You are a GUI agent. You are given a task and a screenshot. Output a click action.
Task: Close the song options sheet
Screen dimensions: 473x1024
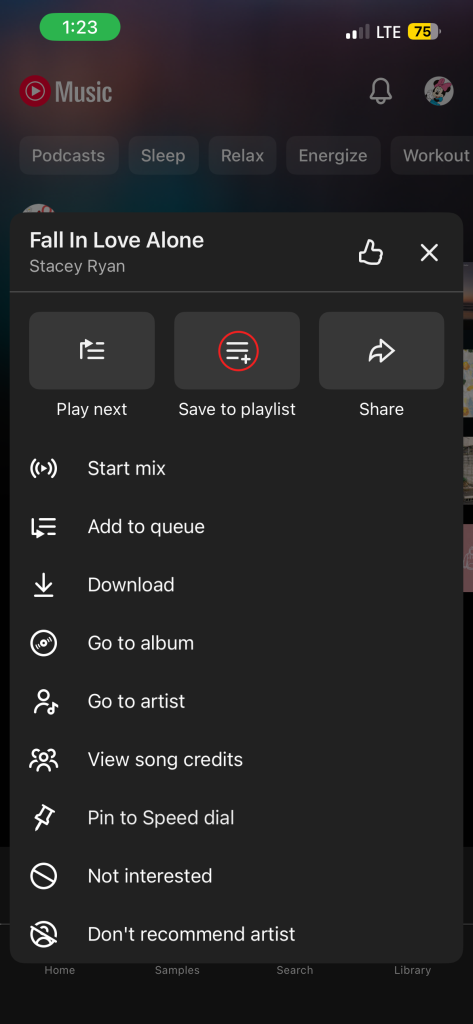[429, 253]
